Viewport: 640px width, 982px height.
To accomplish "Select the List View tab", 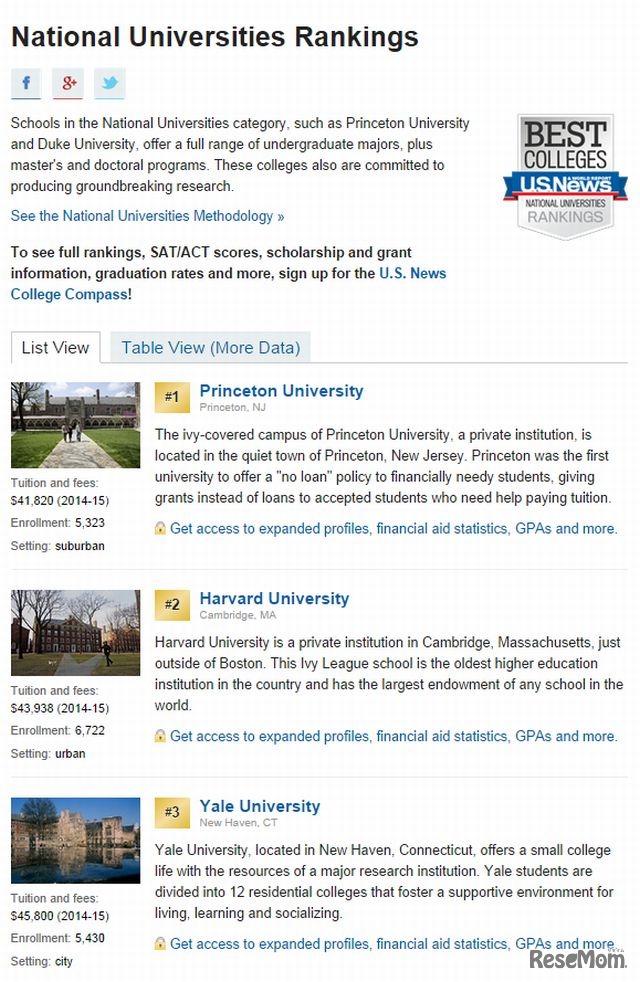I will click(x=55, y=348).
